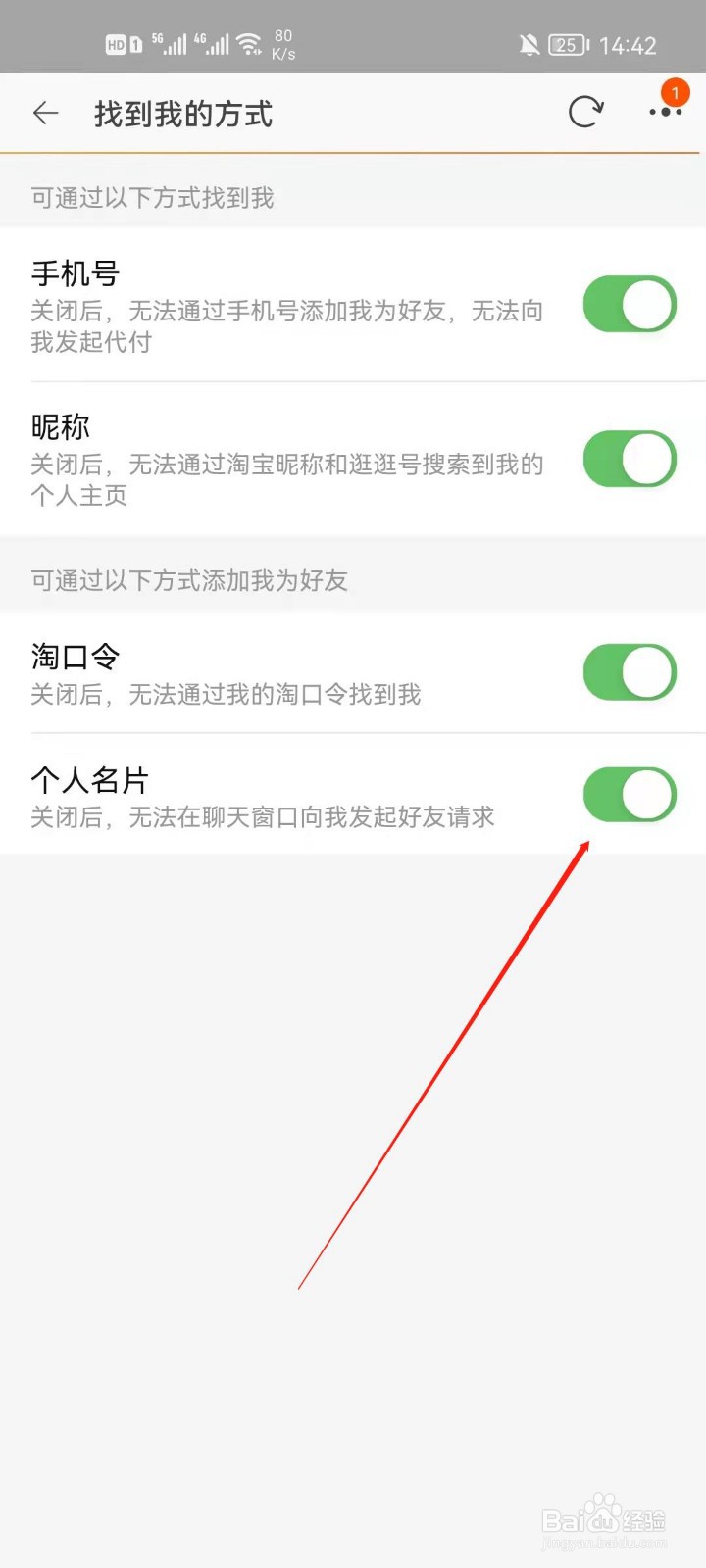The height and width of the screenshot is (1568, 706).
Task: Select the 找到我的方式 page title
Action: coord(181,114)
